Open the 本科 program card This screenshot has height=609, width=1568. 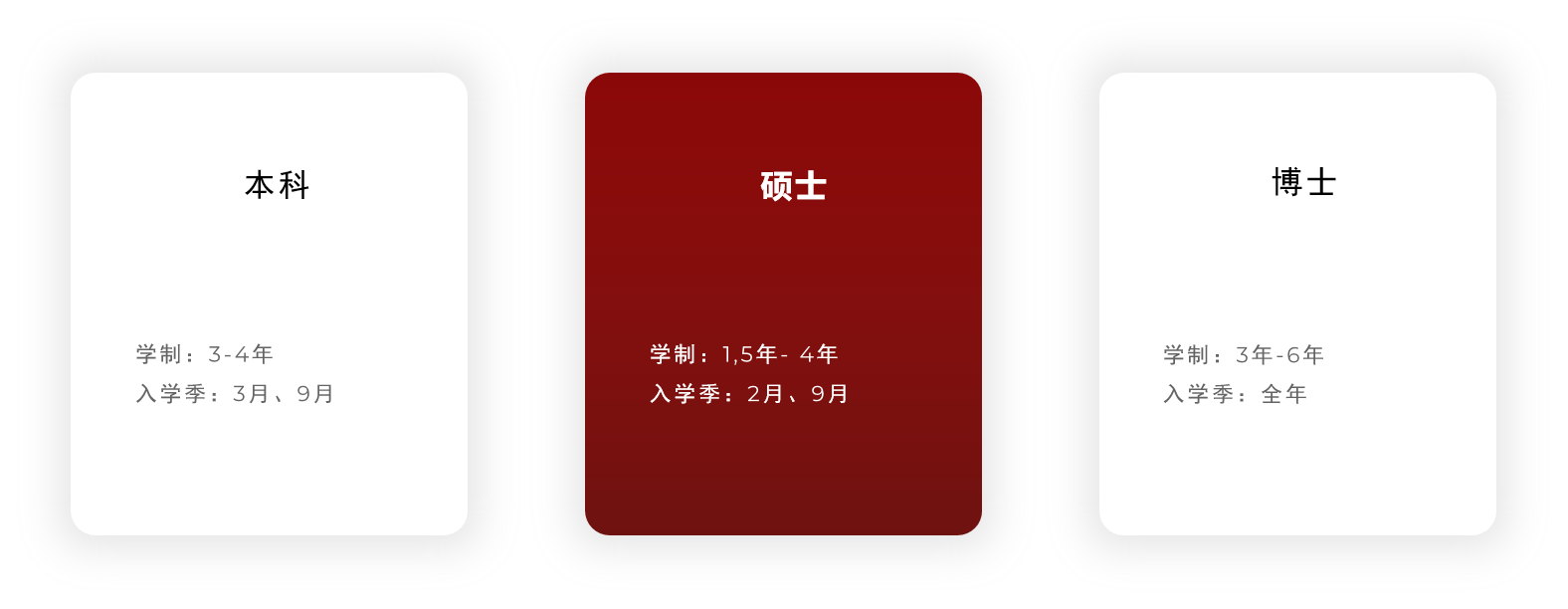click(269, 304)
